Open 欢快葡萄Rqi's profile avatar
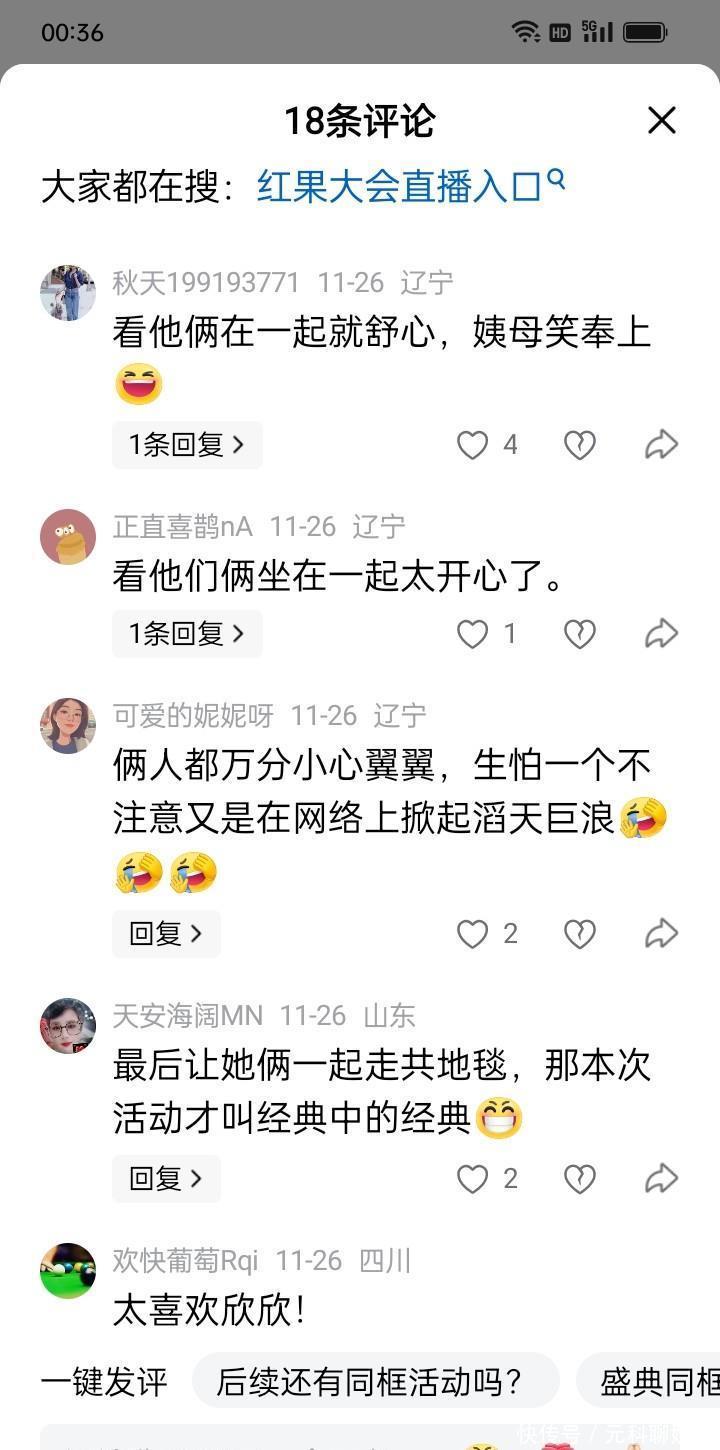The width and height of the screenshot is (720, 1450). click(x=68, y=1270)
